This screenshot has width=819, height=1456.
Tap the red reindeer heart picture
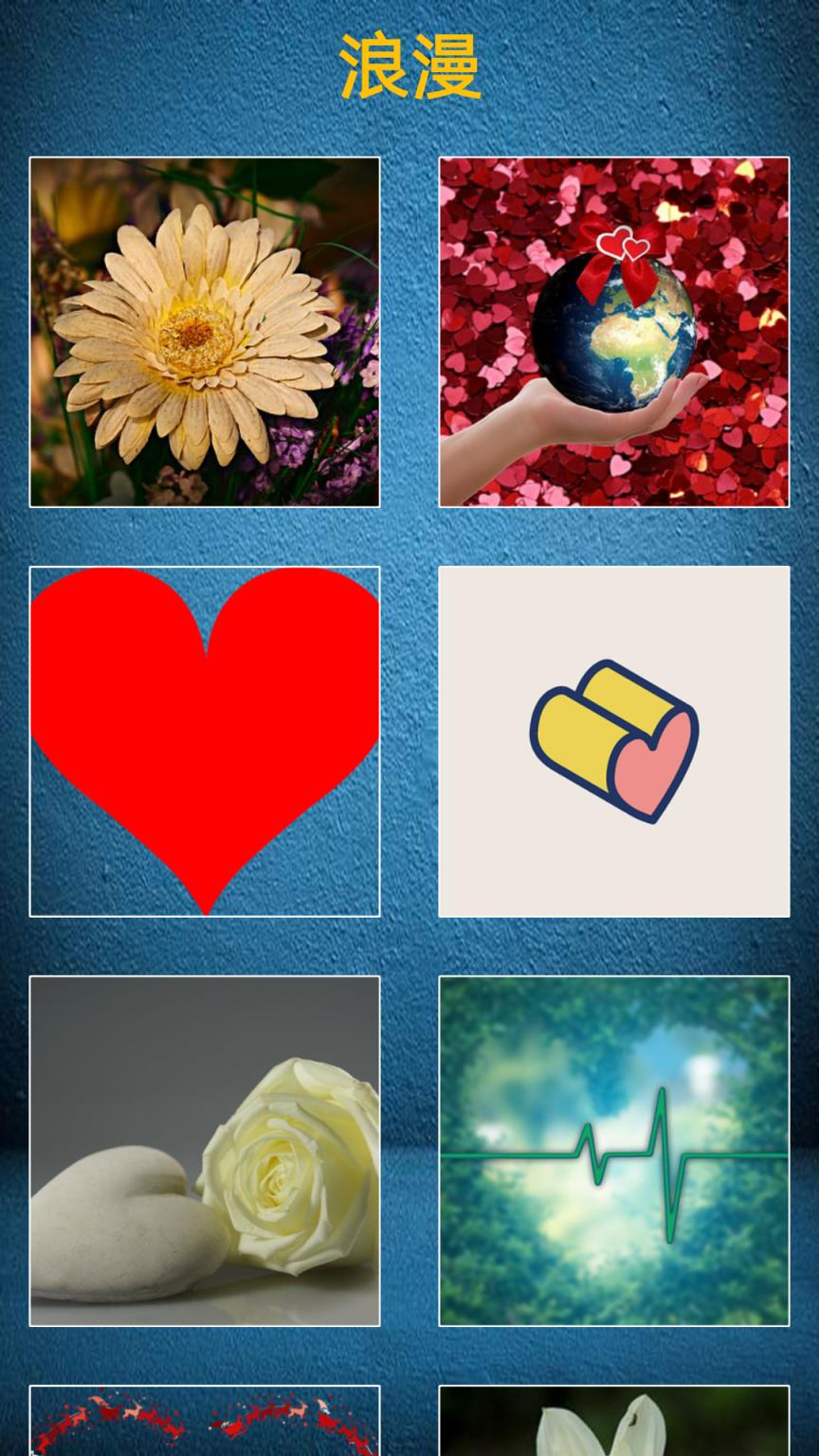pos(205,1420)
